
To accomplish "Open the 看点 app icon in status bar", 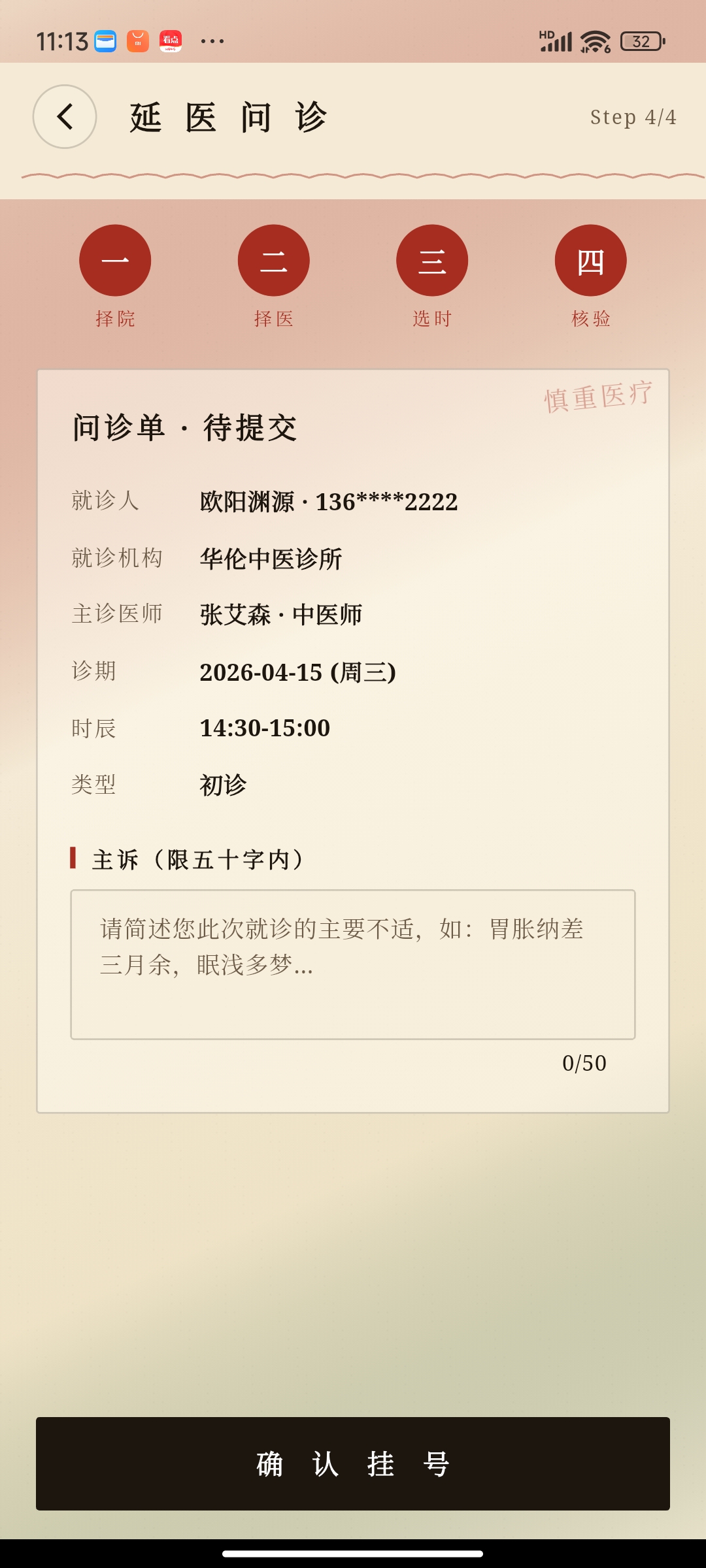I will click(x=171, y=41).
